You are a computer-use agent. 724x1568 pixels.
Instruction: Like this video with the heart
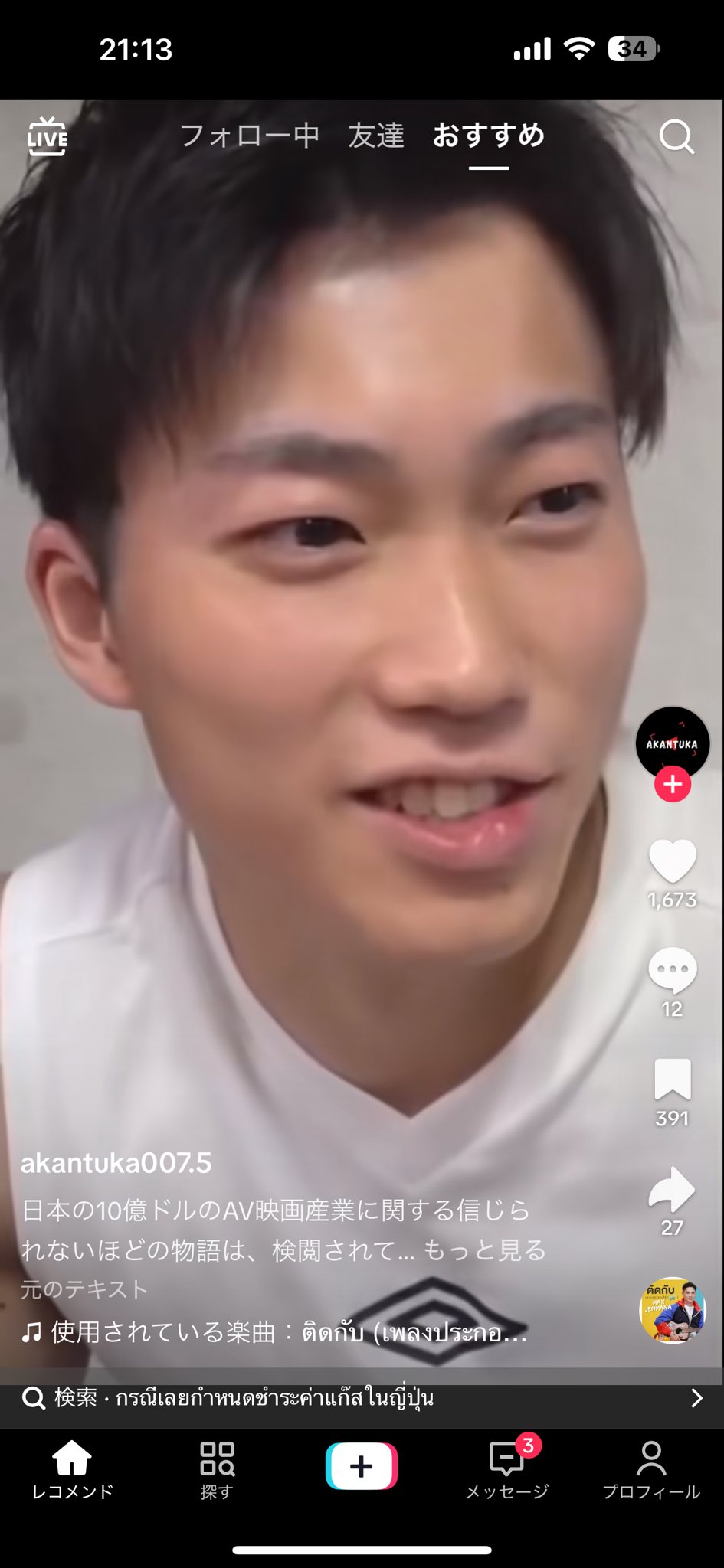672,861
